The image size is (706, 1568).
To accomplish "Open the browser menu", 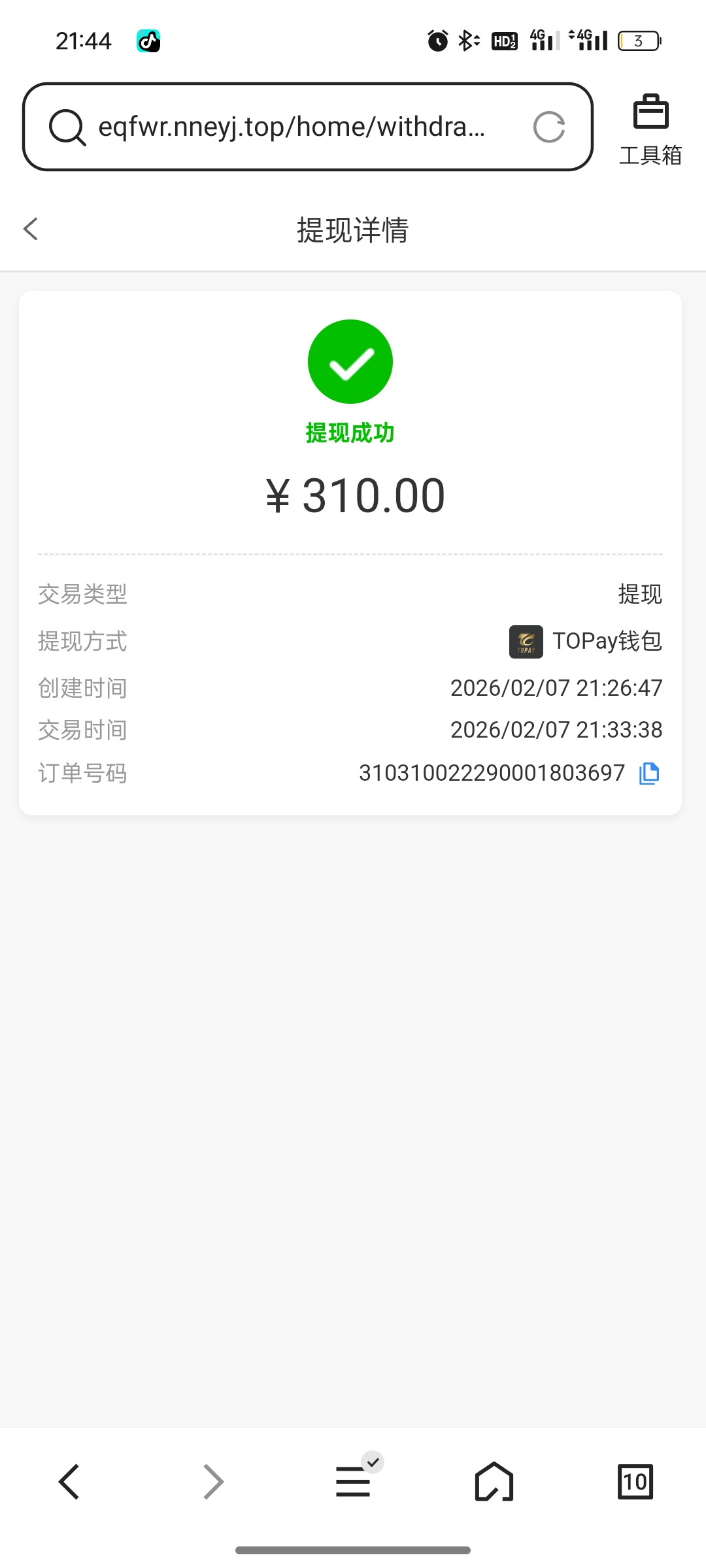I will point(354,1480).
